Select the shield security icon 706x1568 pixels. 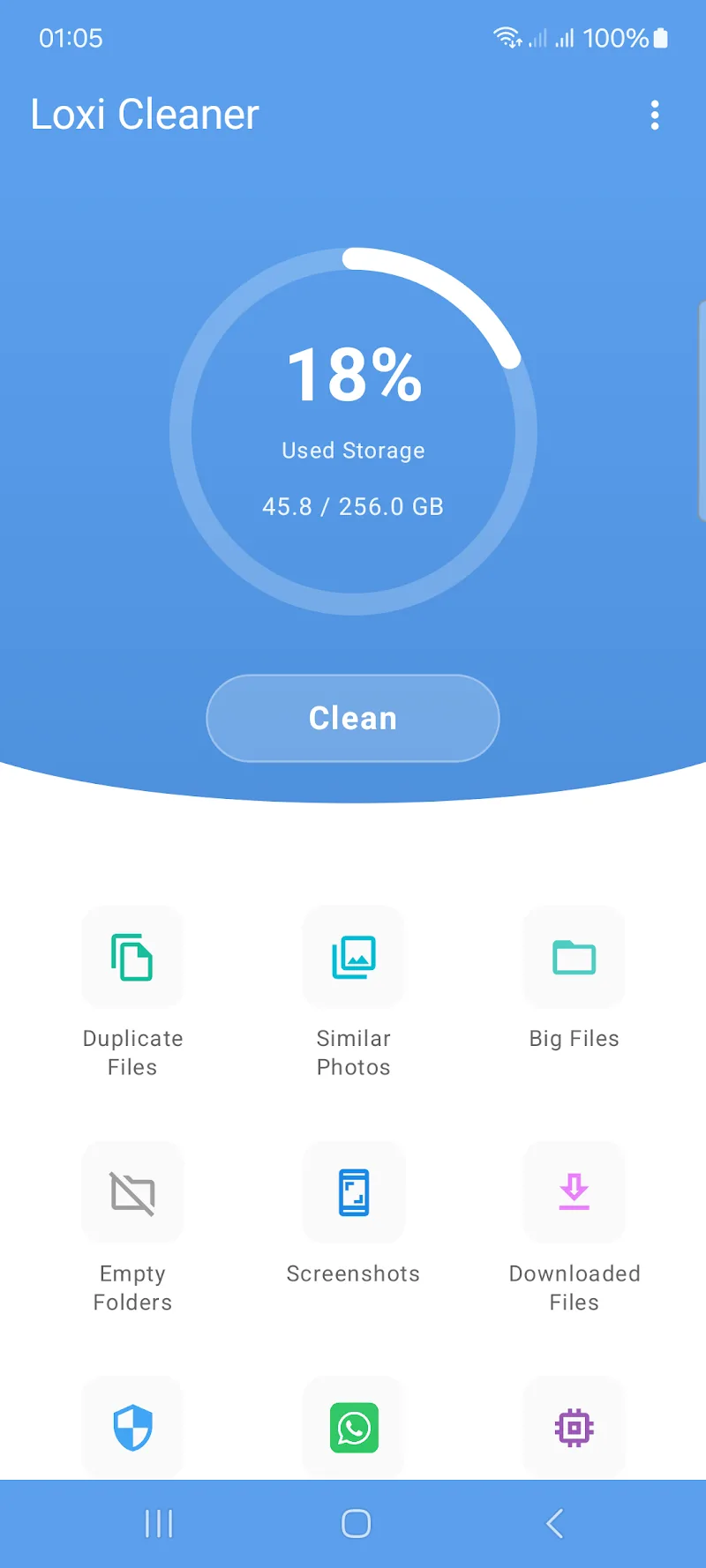(132, 1427)
